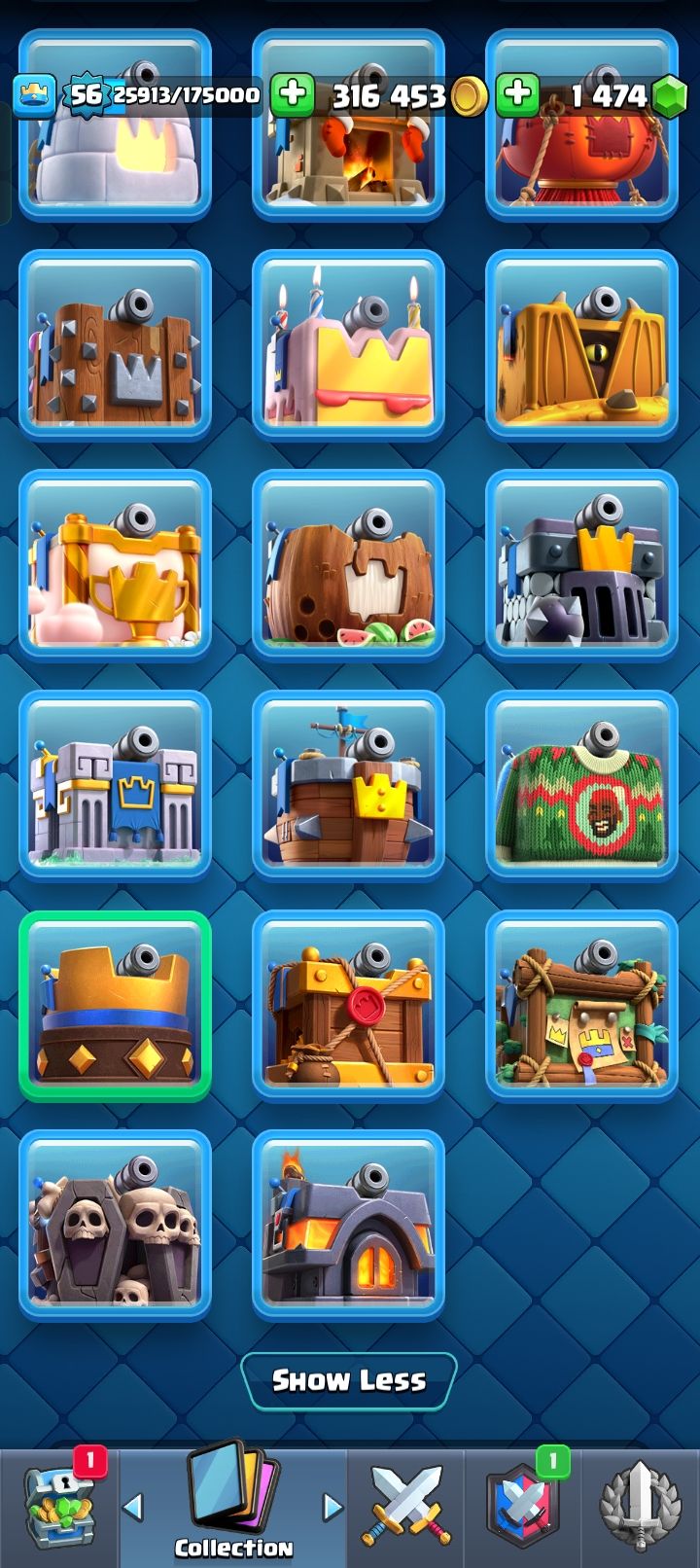This screenshot has height=1568, width=700.
Task: Open the player profile crown icon
Action: (34, 95)
